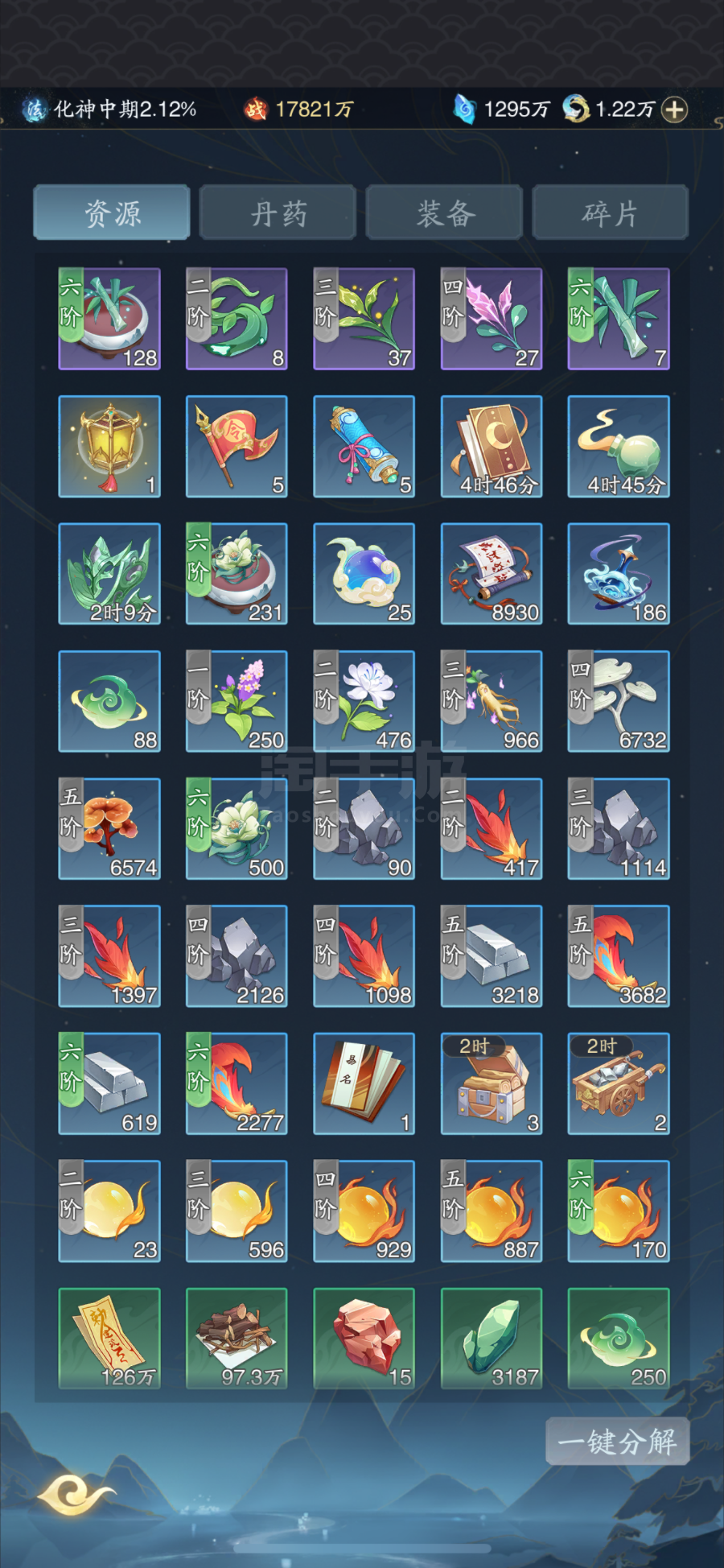Select the talisman item showing 126万
Viewport: 724px width, 1568px height.
pyautogui.click(x=109, y=1339)
